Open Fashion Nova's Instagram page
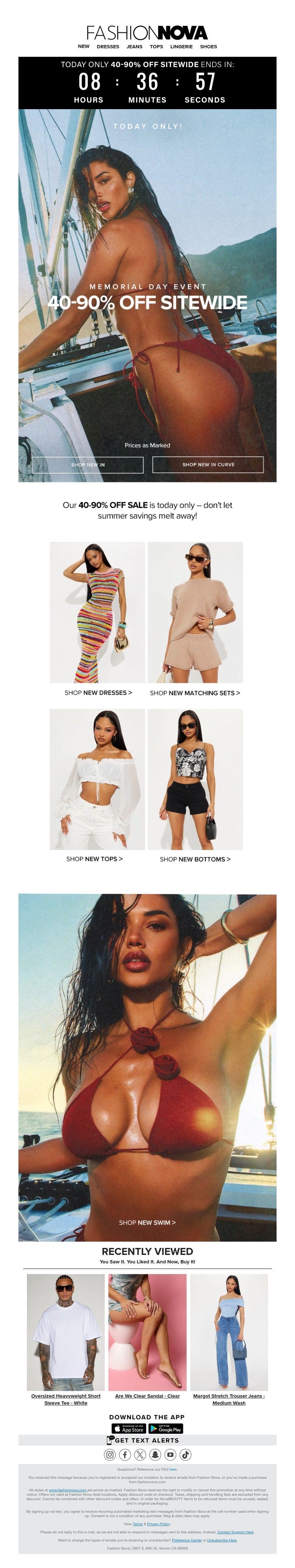Viewport: 295px width, 1568px height. (x=110, y=1455)
